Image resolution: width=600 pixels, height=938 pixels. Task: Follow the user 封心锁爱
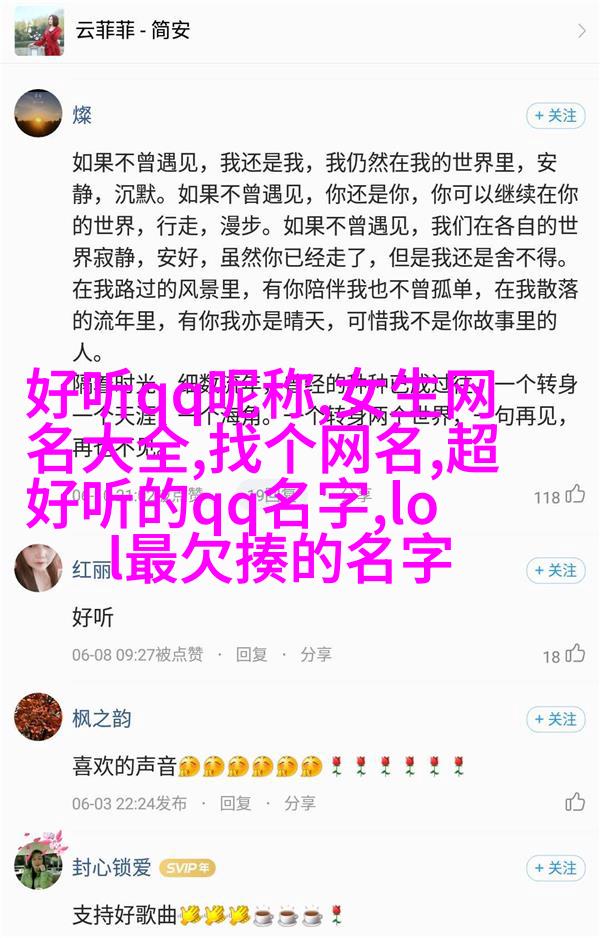[x=553, y=868]
